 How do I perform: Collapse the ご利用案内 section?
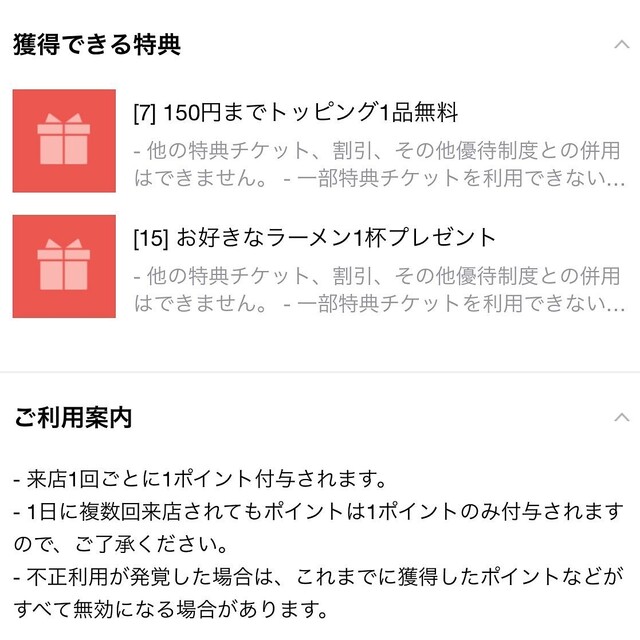coord(621,417)
